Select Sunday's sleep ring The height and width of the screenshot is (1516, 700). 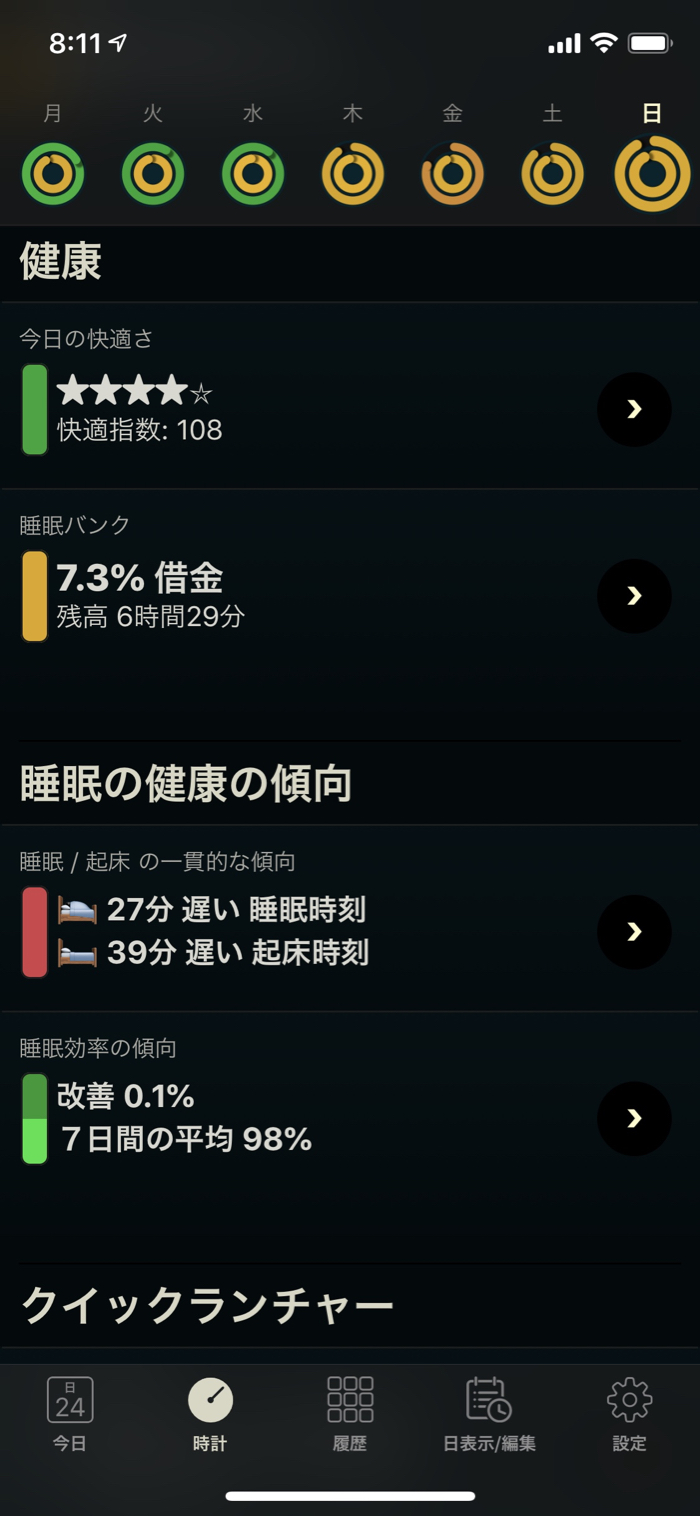point(652,174)
